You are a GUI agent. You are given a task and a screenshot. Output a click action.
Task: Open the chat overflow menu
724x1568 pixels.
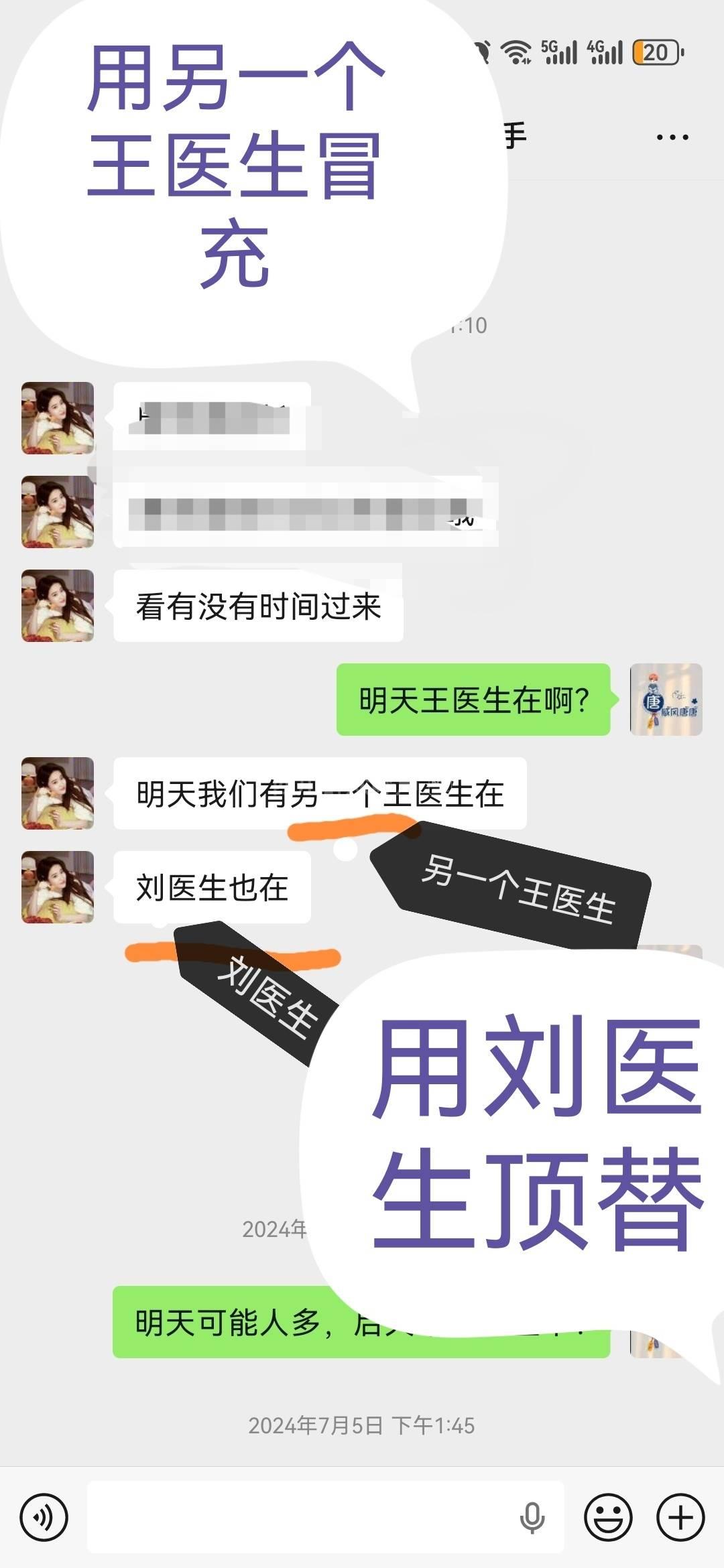pos(672,137)
